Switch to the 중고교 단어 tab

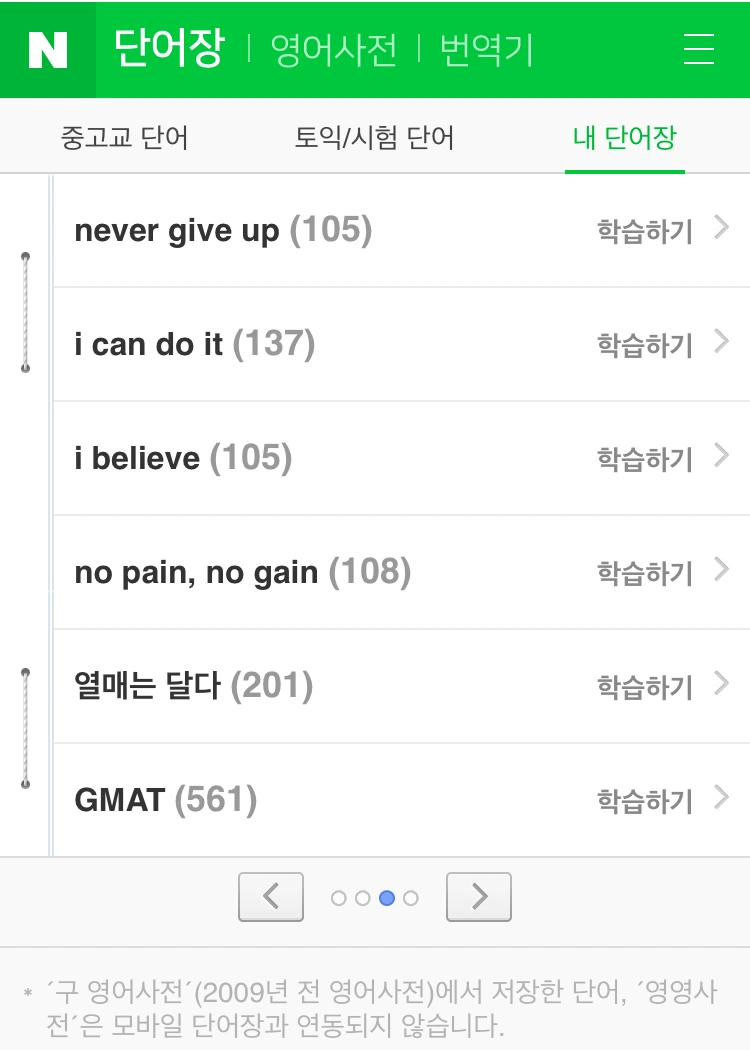click(124, 137)
